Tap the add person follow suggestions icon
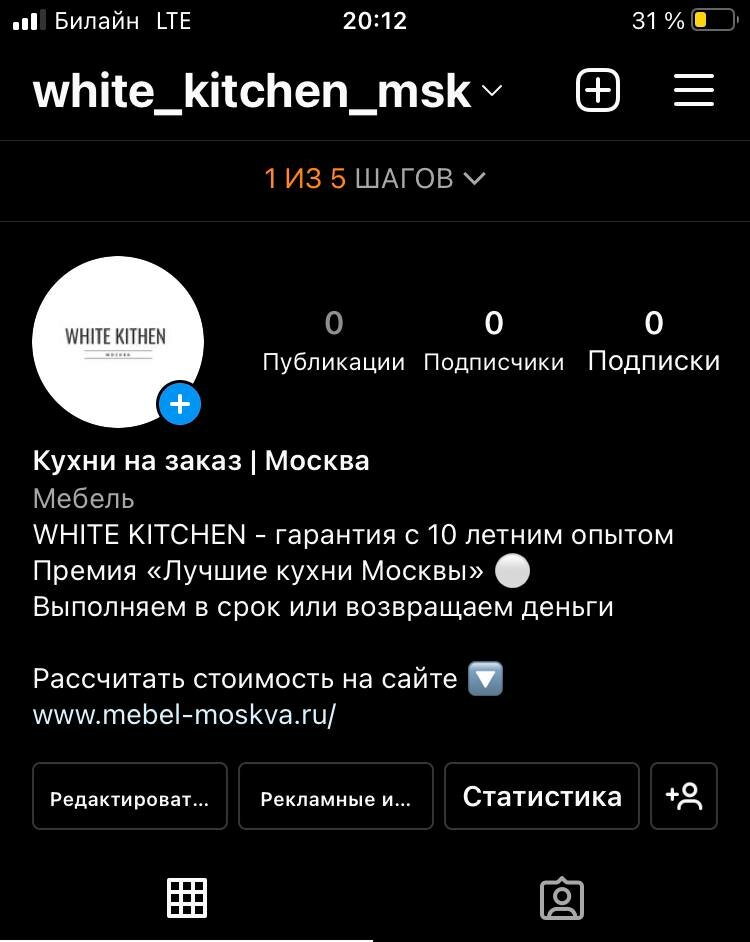Screen dimensions: 750x942 tap(684, 795)
